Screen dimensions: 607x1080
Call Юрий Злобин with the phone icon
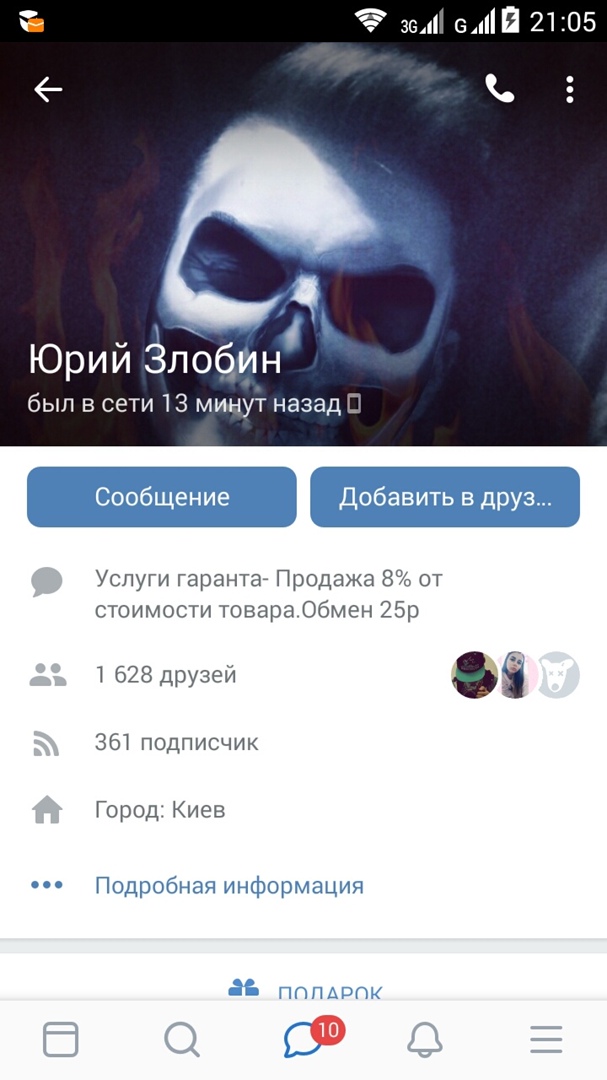tap(499, 90)
